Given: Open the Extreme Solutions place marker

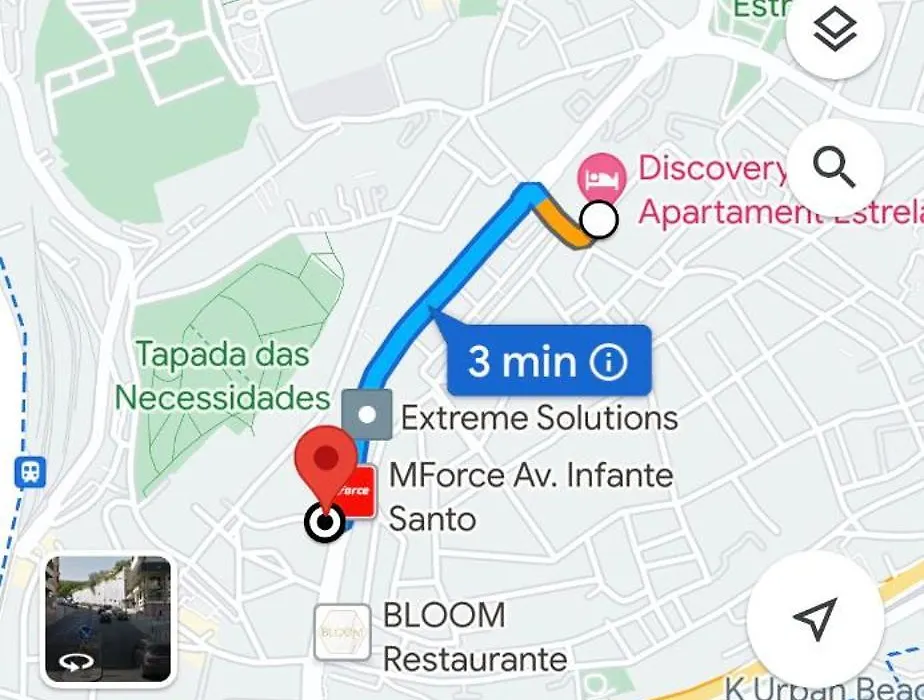Looking at the screenshot, I should 367,414.
